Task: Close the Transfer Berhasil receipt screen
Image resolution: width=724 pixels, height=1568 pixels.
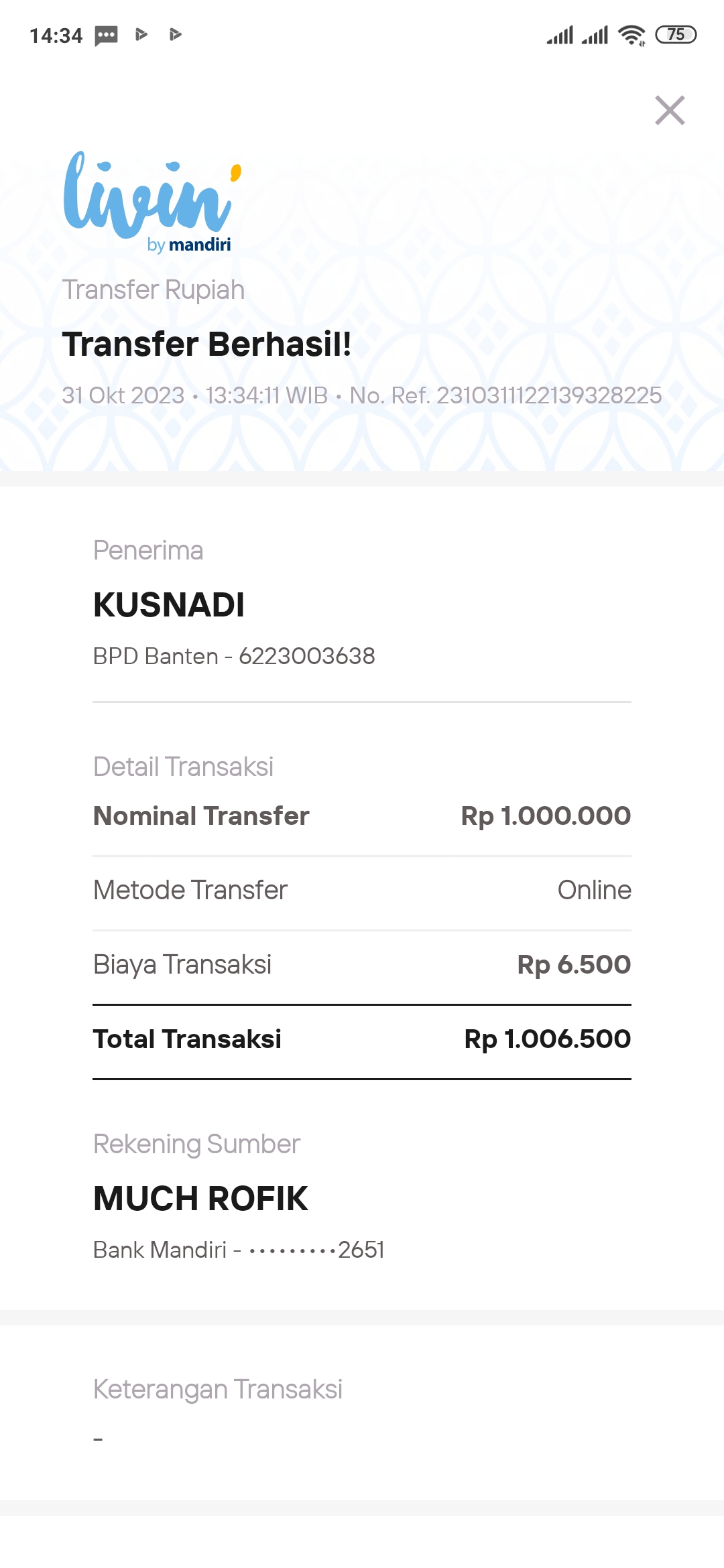Action: [670, 111]
